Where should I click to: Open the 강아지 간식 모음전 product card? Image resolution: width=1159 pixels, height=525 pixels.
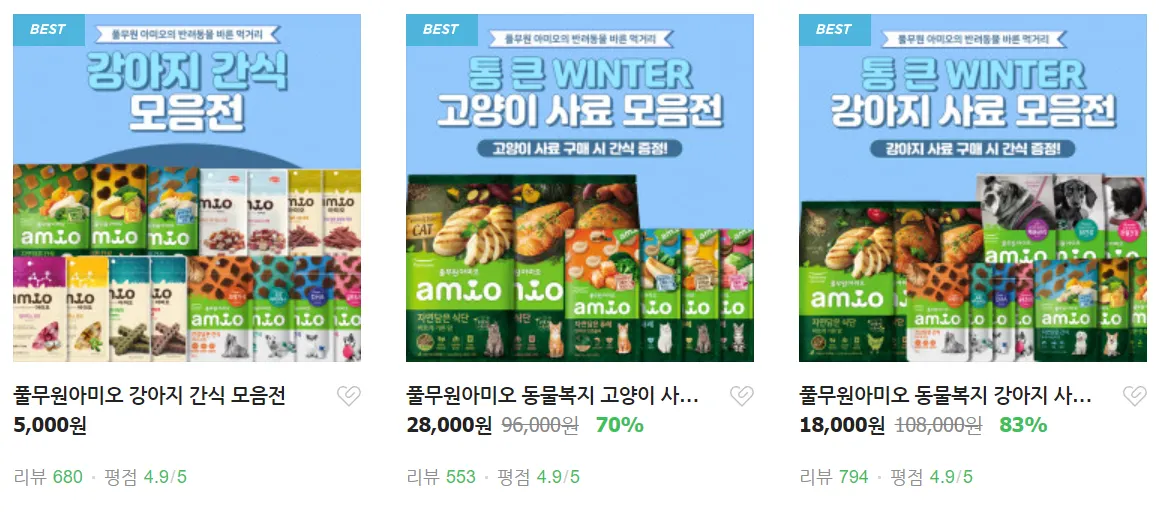(x=186, y=187)
